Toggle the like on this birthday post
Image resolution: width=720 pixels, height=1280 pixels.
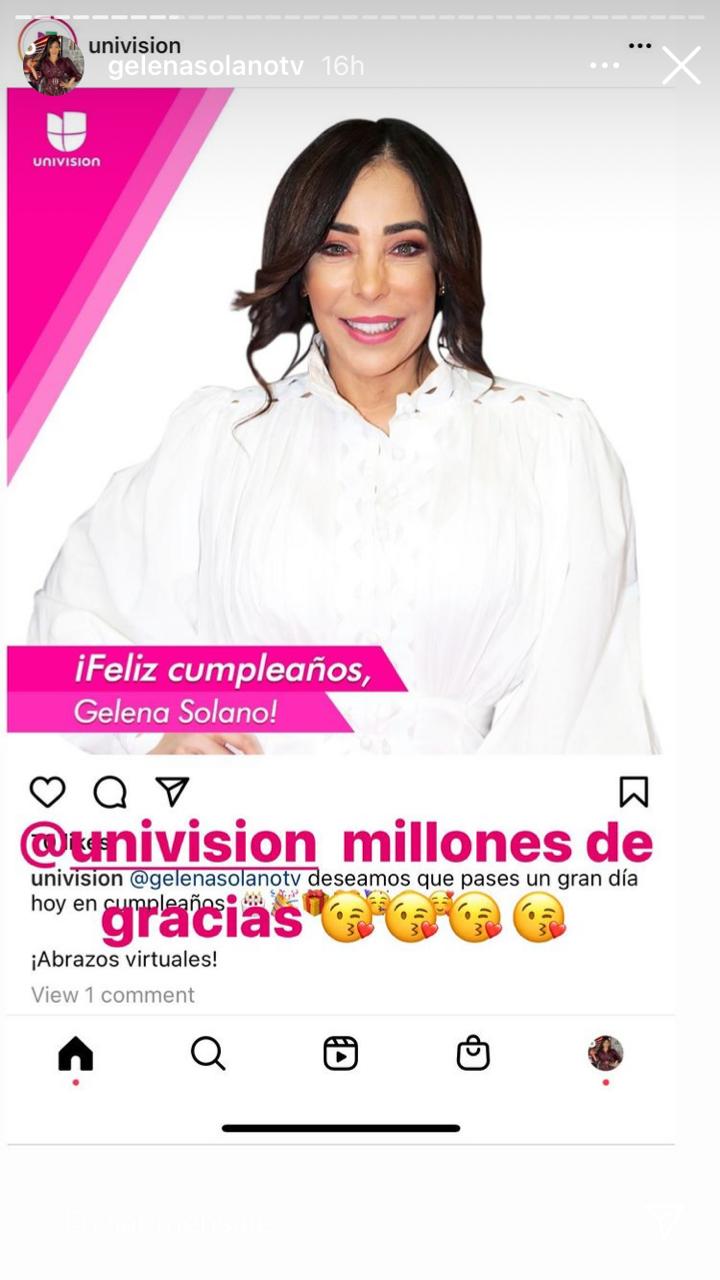pyautogui.click(x=48, y=791)
